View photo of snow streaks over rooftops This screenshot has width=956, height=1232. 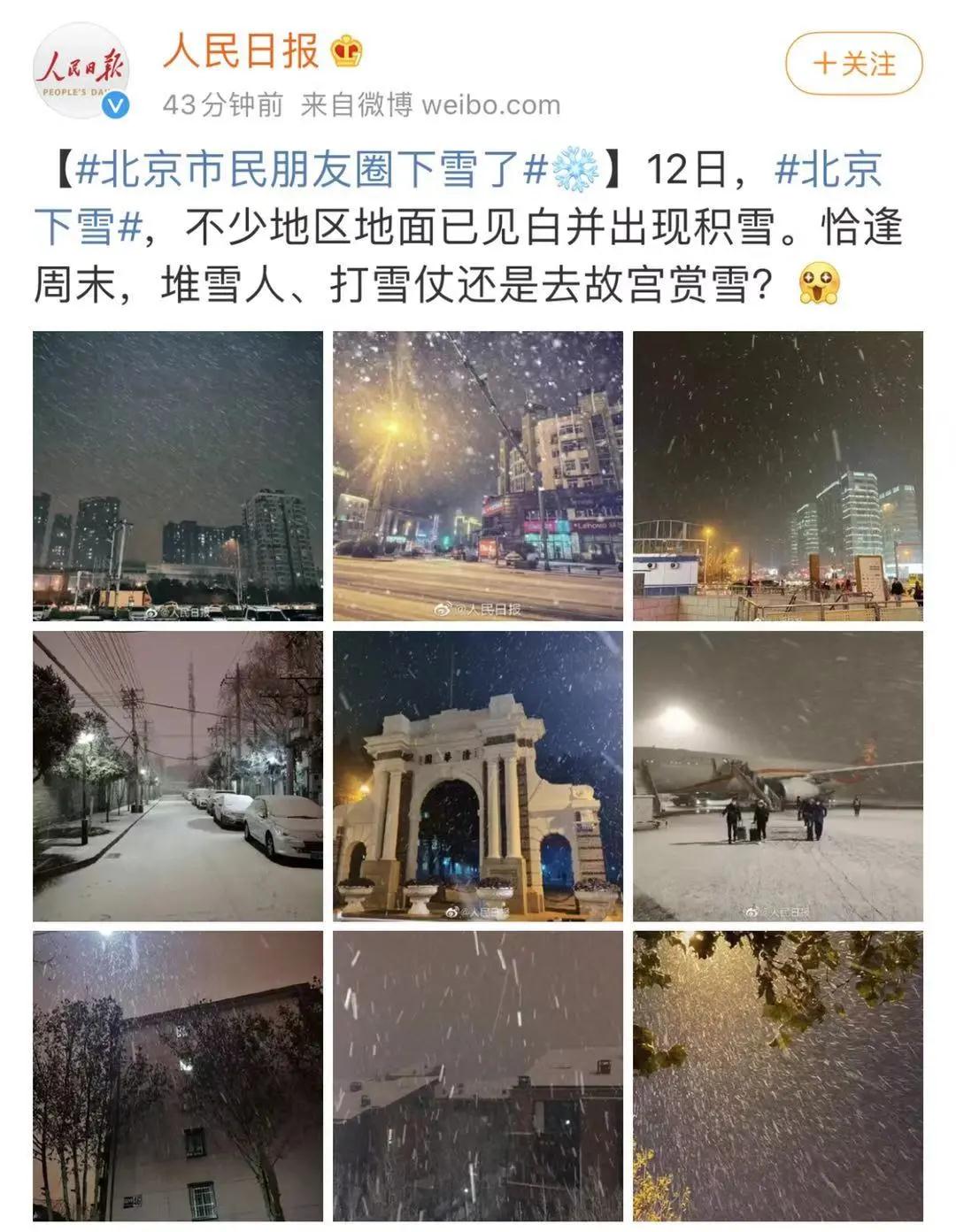point(478,1075)
